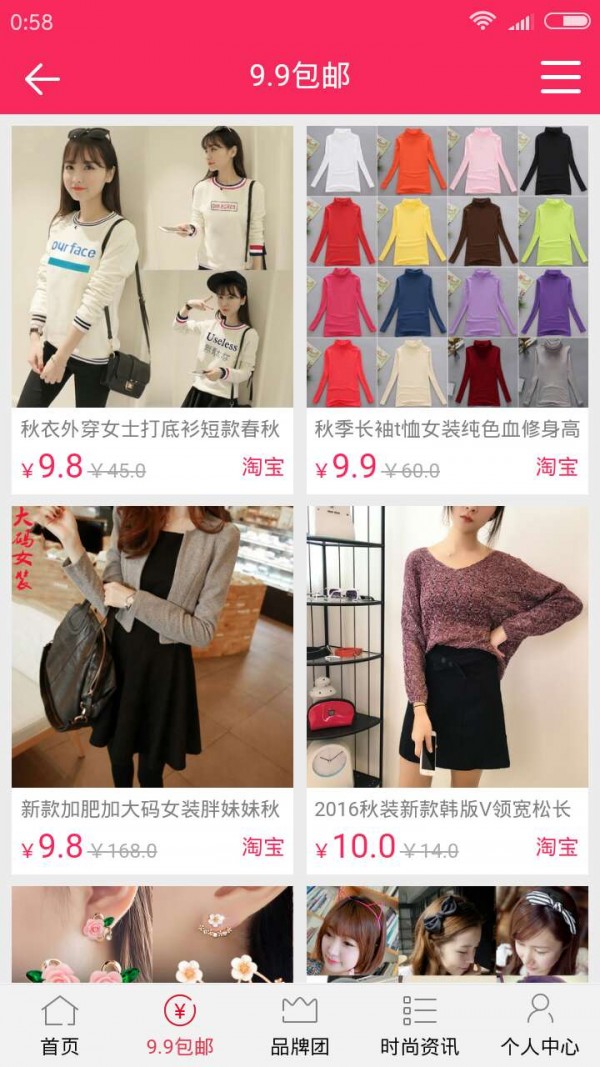View the 2016秋装新款韩版V领 sweater product
The height and width of the screenshot is (1067, 600).
click(x=447, y=680)
